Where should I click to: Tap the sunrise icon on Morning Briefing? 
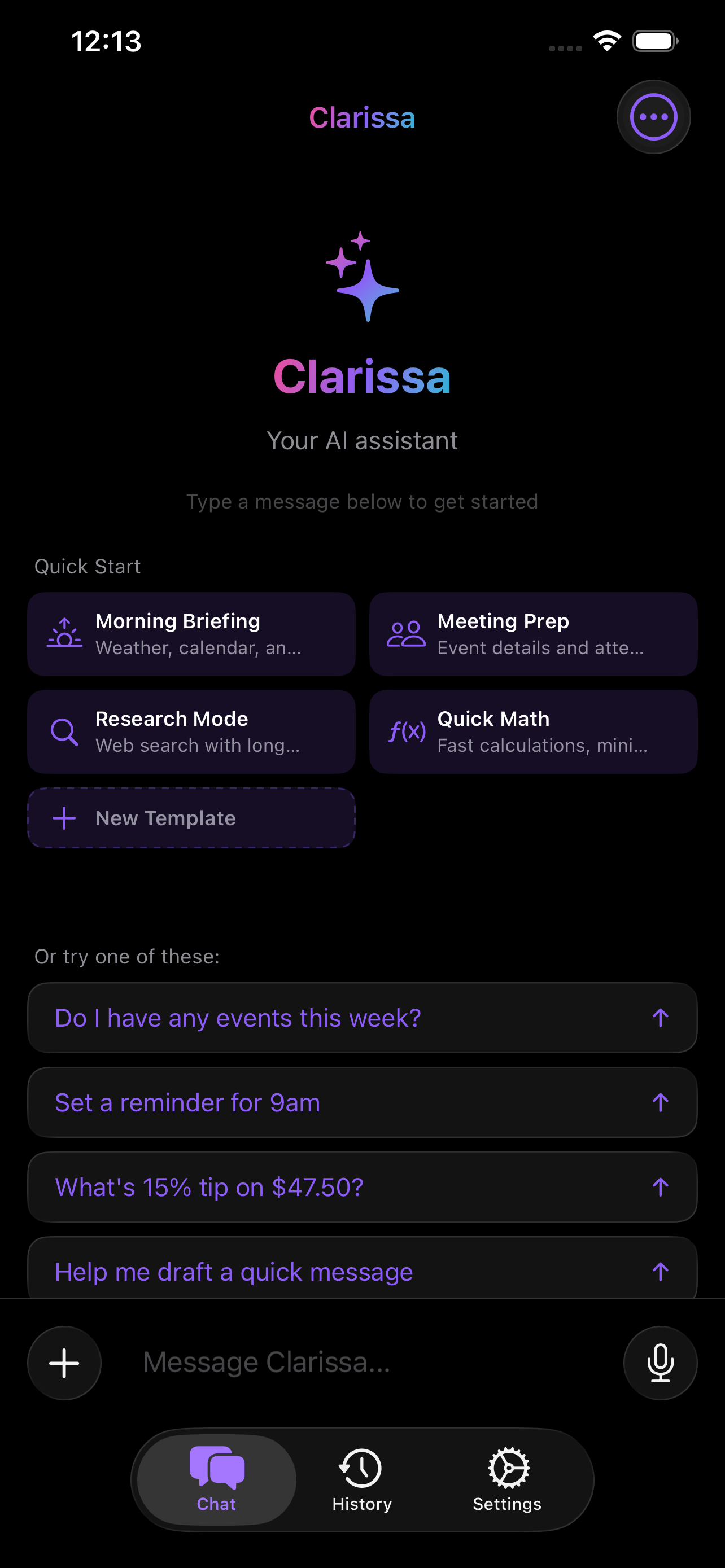(x=63, y=633)
